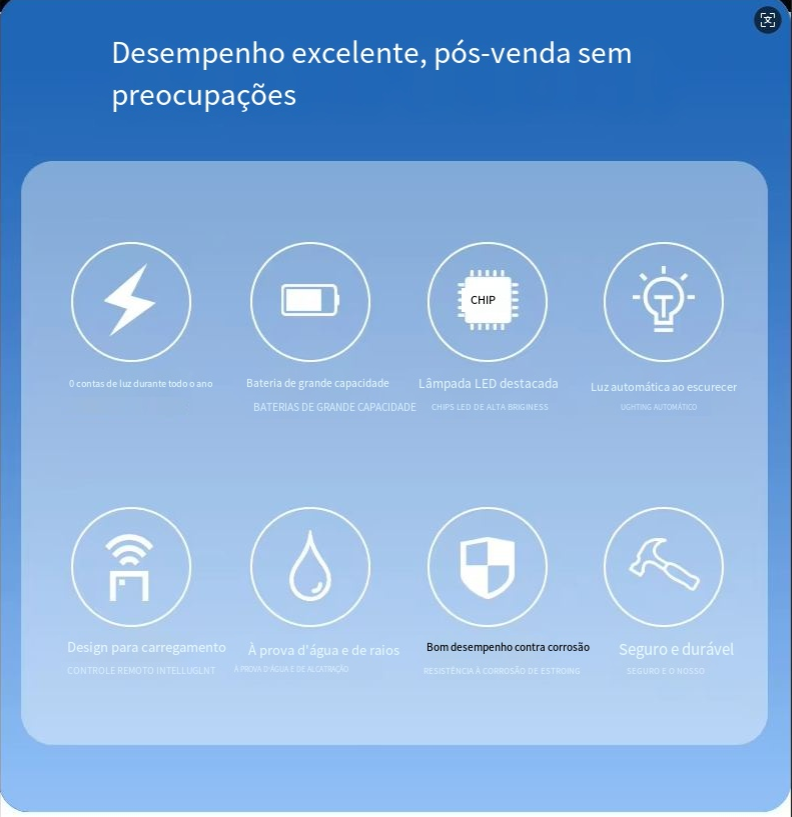Tap the image translate icon
792x817 pixels.
click(x=767, y=20)
